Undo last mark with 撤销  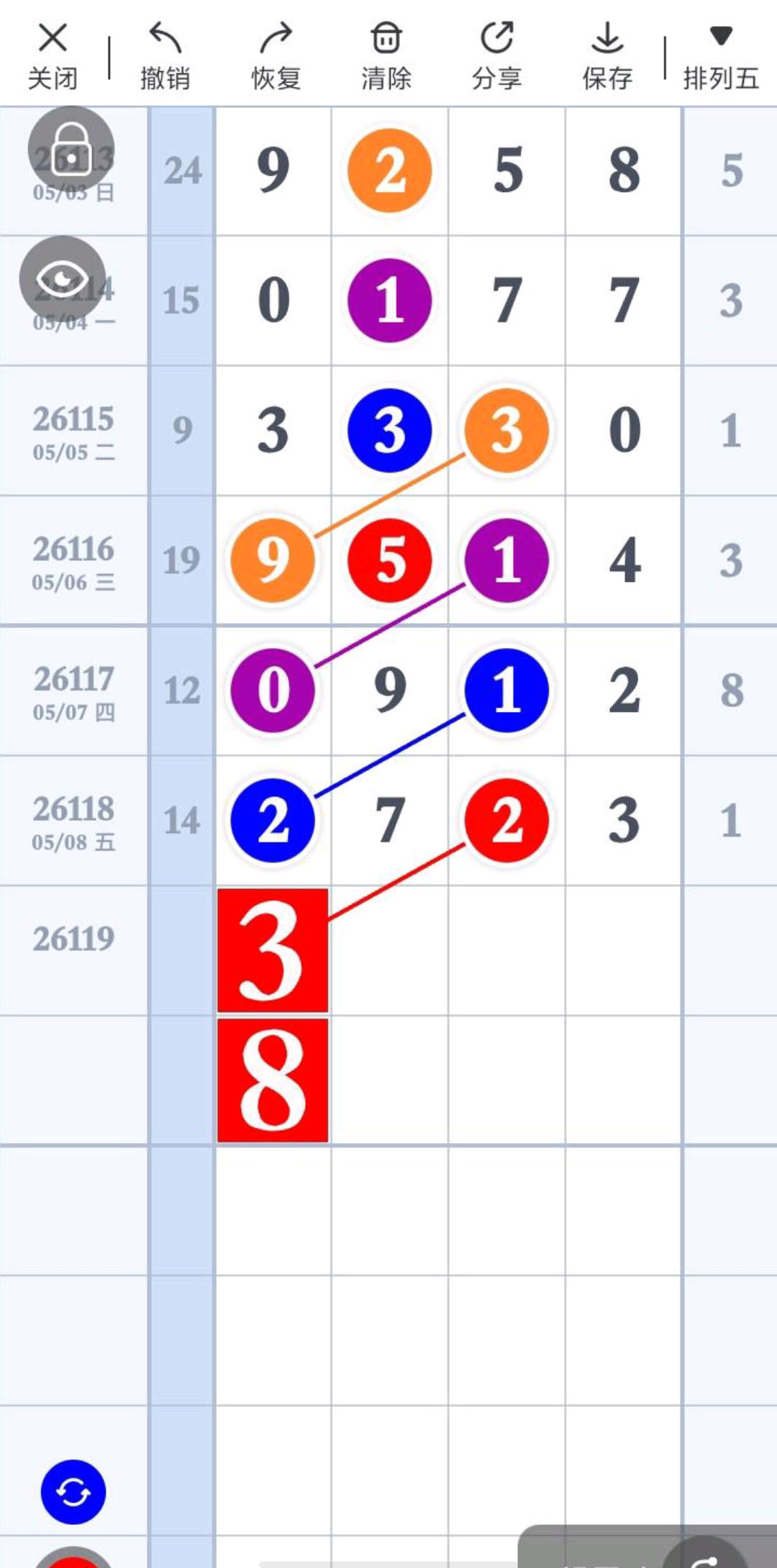tap(165, 56)
